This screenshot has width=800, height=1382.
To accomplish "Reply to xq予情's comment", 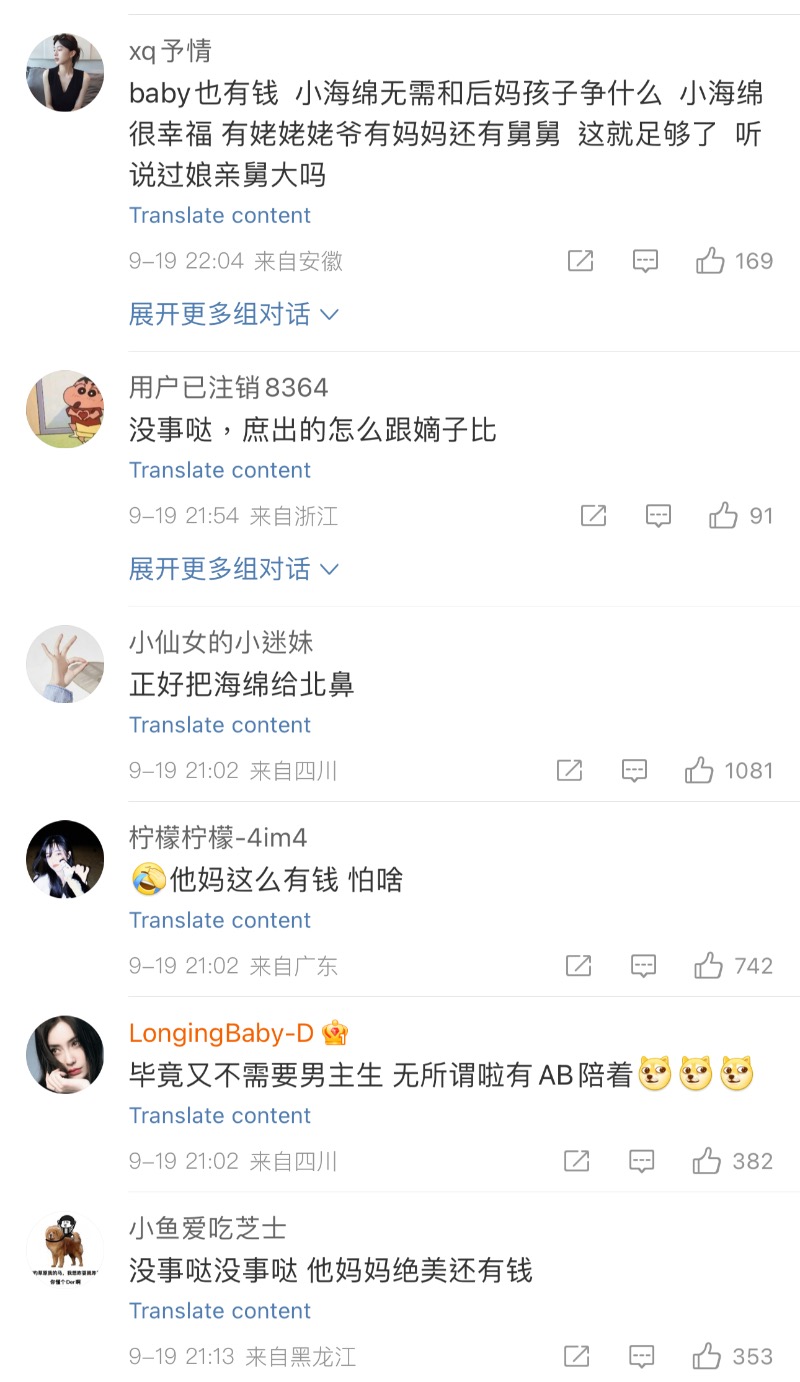I will tap(646, 261).
